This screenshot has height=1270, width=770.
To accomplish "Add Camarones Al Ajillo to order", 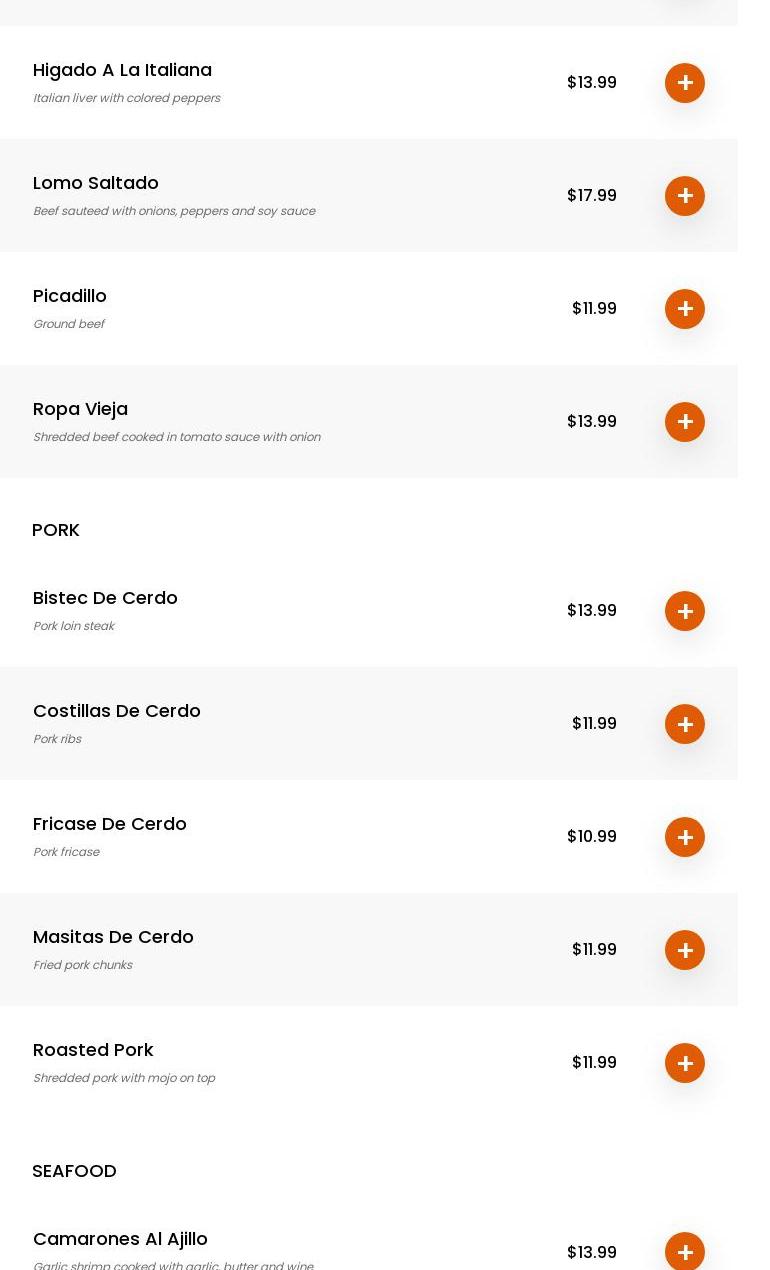I will 685,1251.
